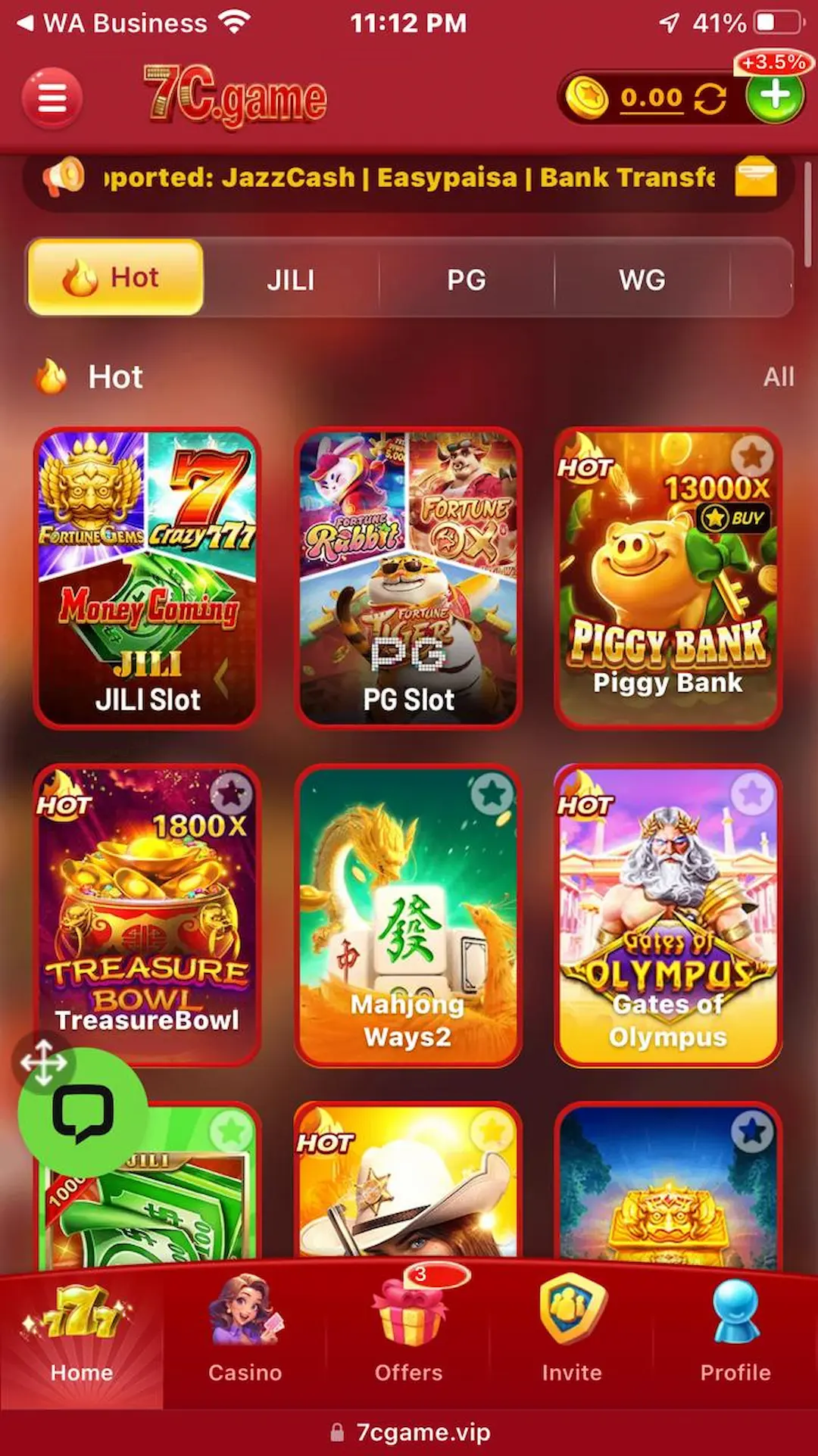
Task: Switch to the JILI category tab
Action: [x=290, y=279]
